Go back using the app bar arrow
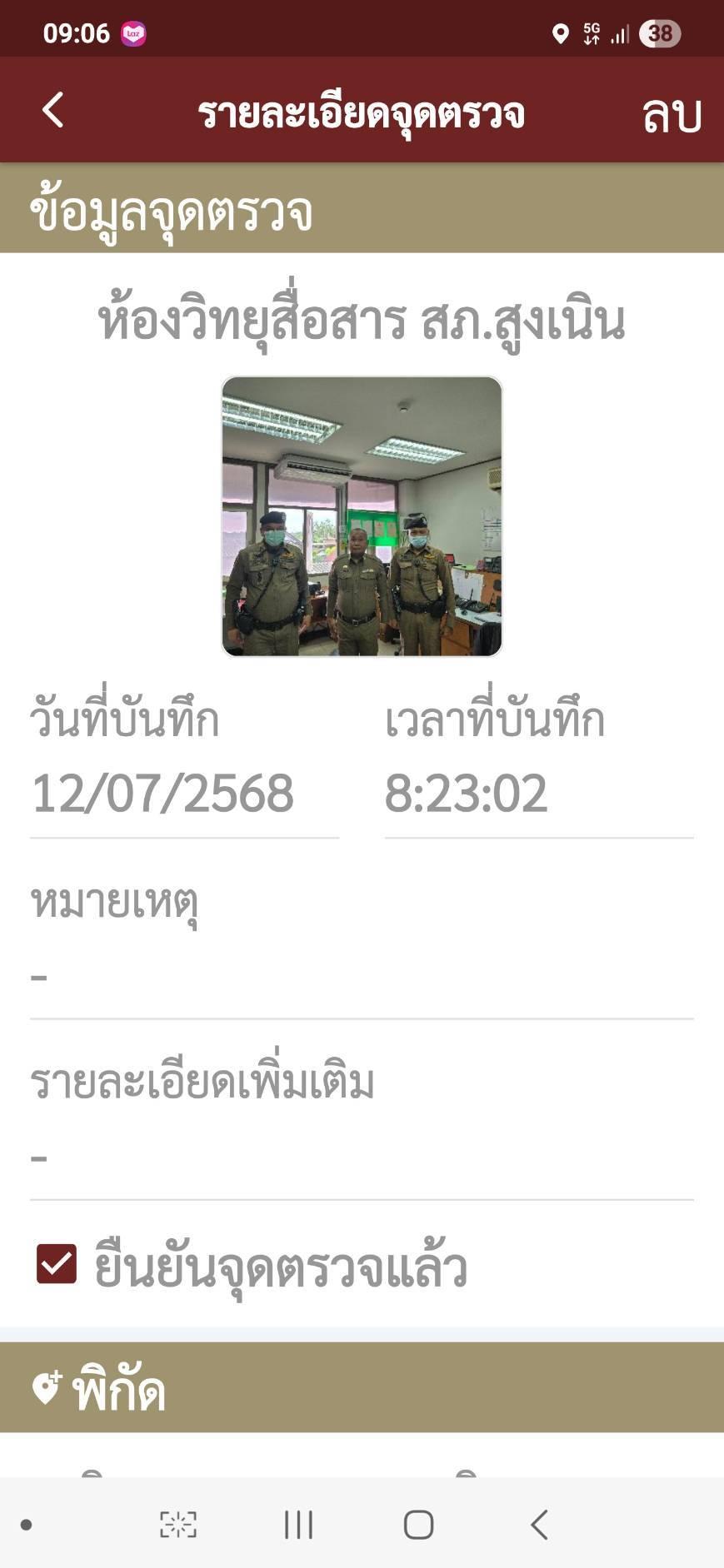The height and width of the screenshot is (1568, 724). (53, 110)
